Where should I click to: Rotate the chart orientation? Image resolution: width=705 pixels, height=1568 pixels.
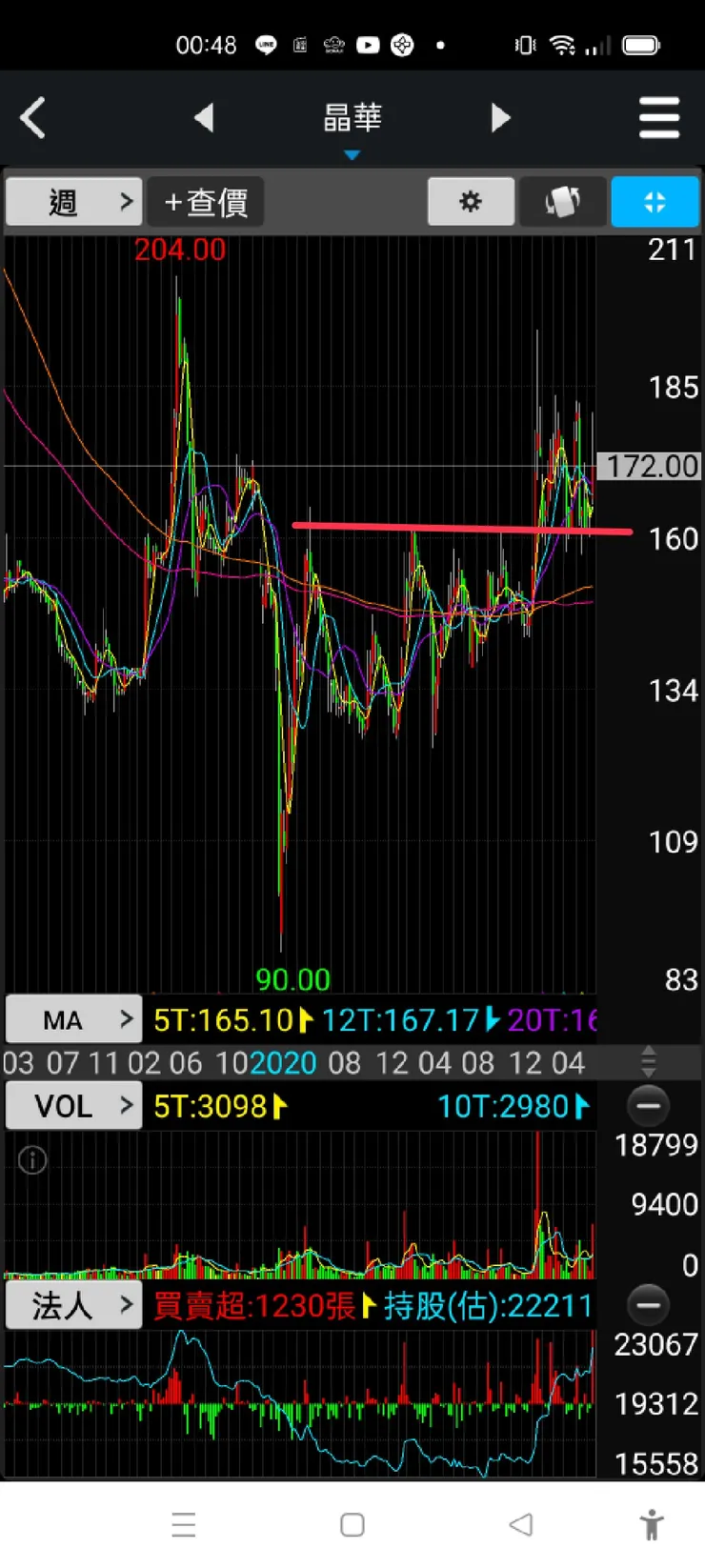[x=562, y=202]
